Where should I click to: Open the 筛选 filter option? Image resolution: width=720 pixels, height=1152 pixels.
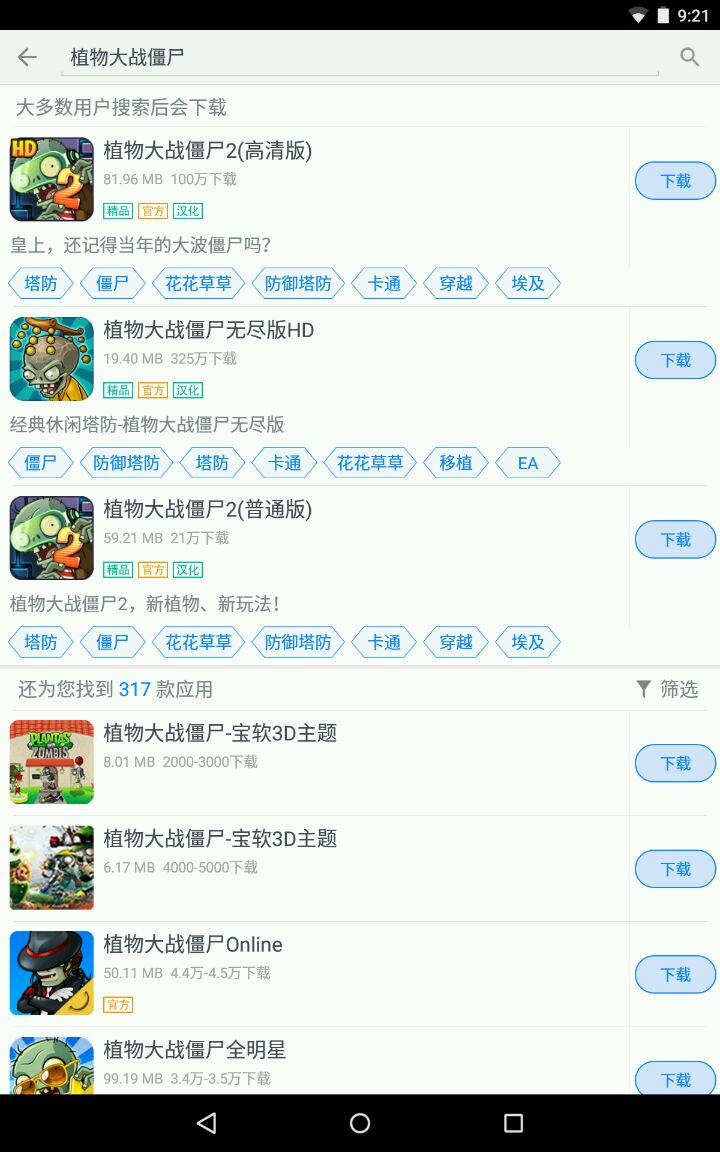pyautogui.click(x=667, y=689)
